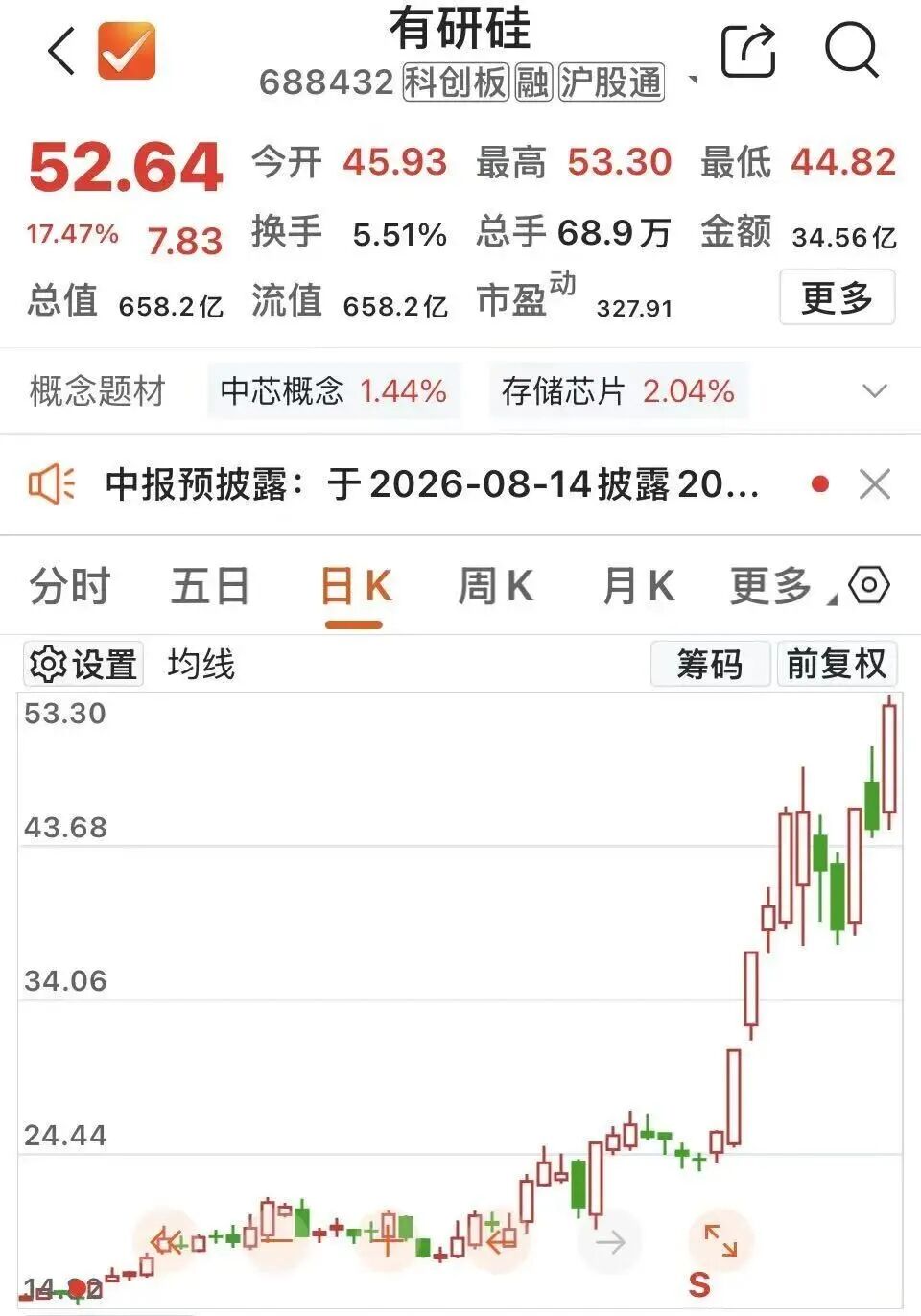
Task: Open the 存储芯片 concept chip
Action: click(x=618, y=390)
